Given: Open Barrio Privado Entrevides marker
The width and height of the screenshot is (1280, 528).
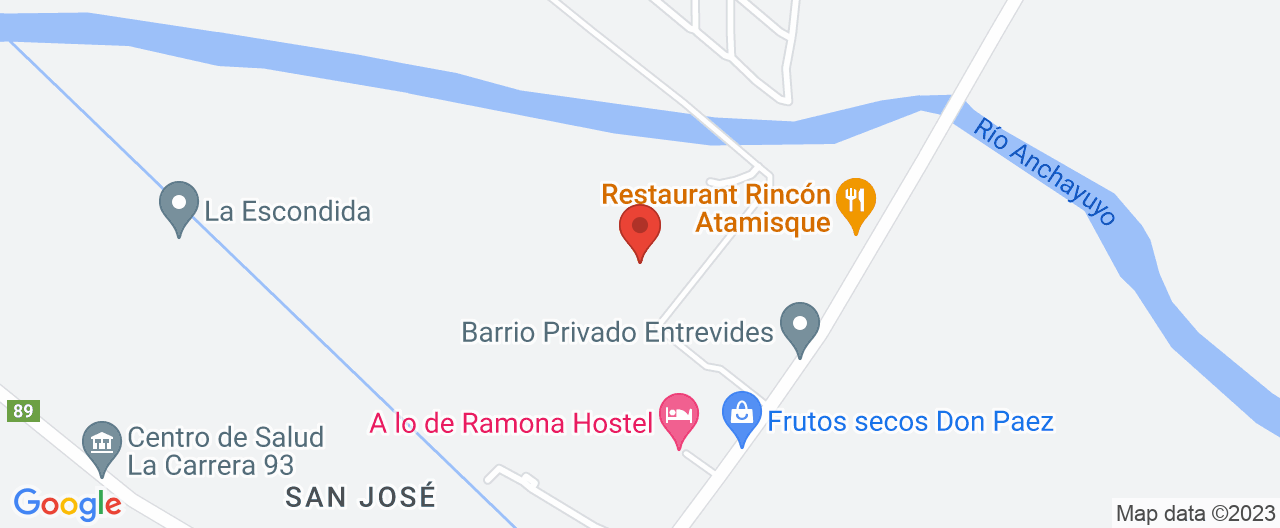Looking at the screenshot, I should (800, 326).
